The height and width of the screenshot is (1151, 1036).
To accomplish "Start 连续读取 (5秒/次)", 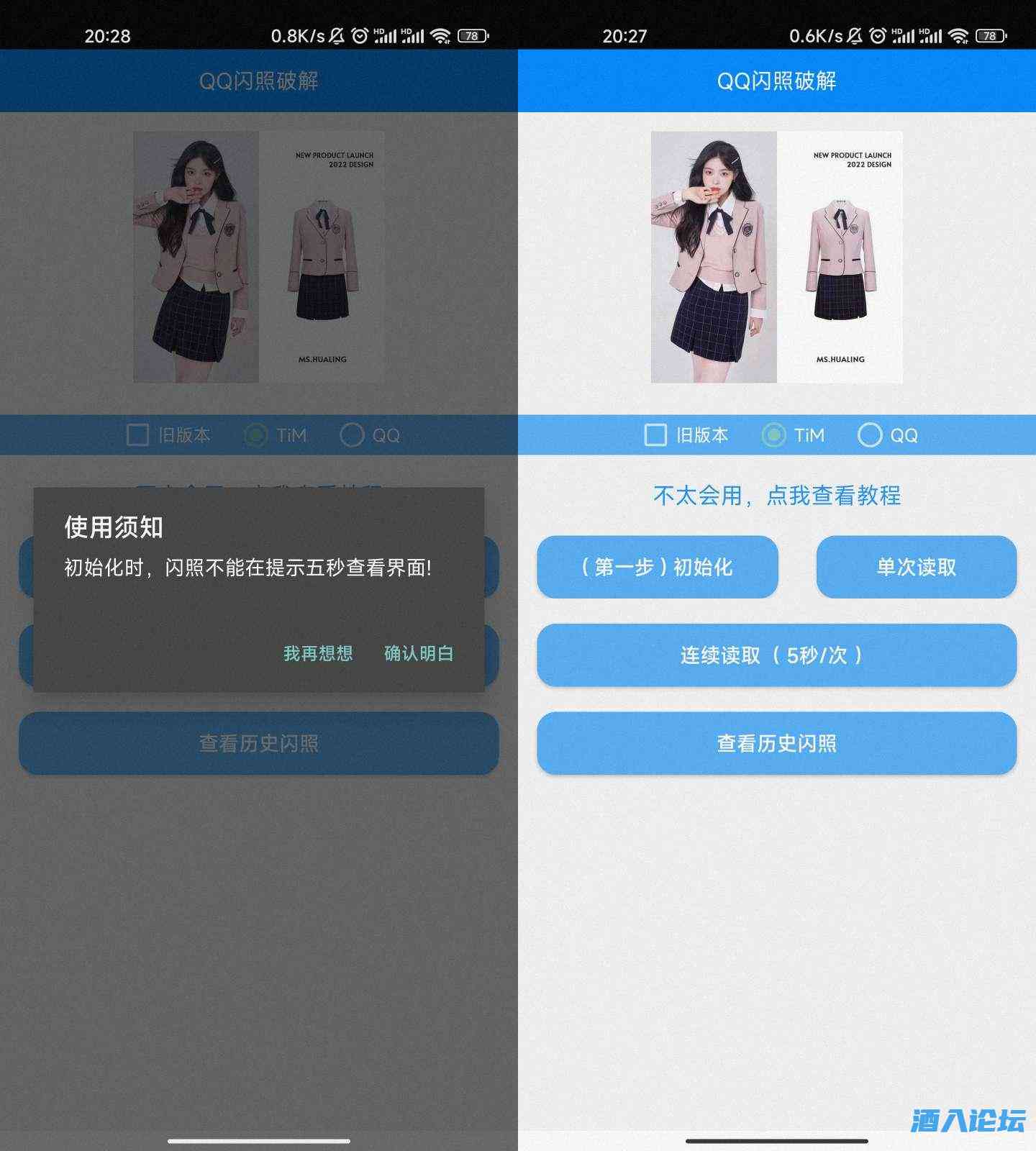I will 776,655.
